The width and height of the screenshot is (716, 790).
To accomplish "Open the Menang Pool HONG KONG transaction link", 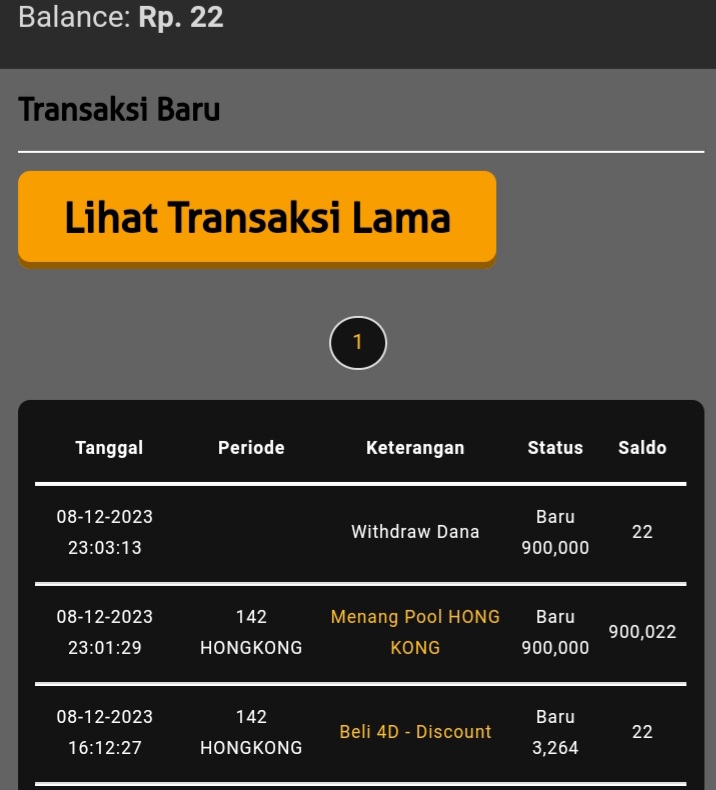I will tap(415, 632).
